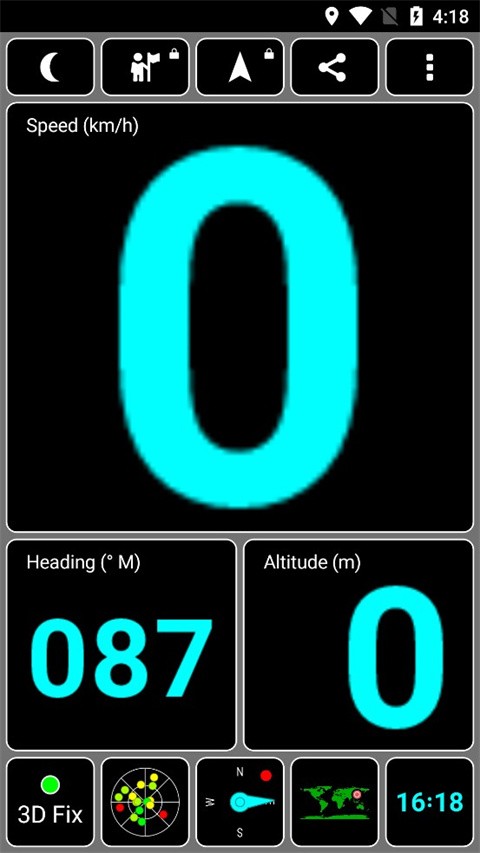Share the current GPS data
The image size is (480, 853).
[x=335, y=67]
